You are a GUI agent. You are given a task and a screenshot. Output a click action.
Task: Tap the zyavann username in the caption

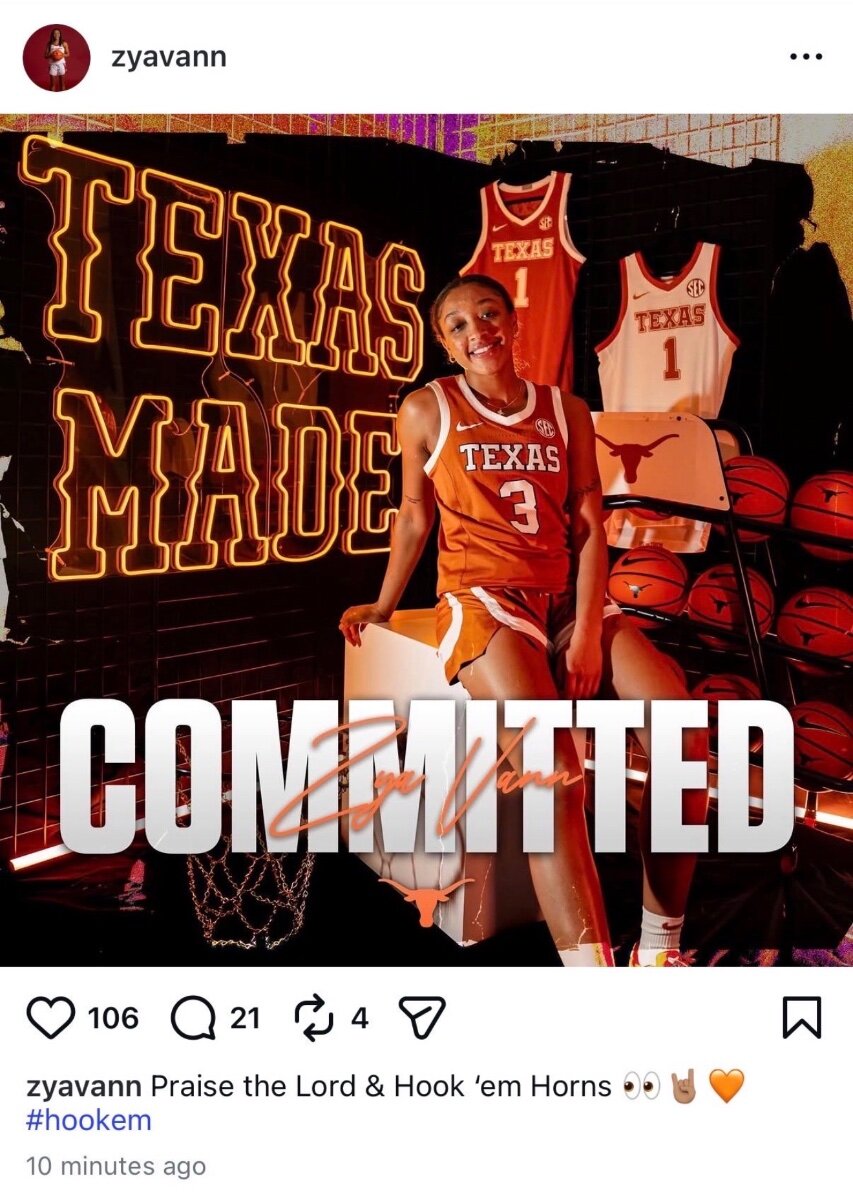(x=83, y=1087)
